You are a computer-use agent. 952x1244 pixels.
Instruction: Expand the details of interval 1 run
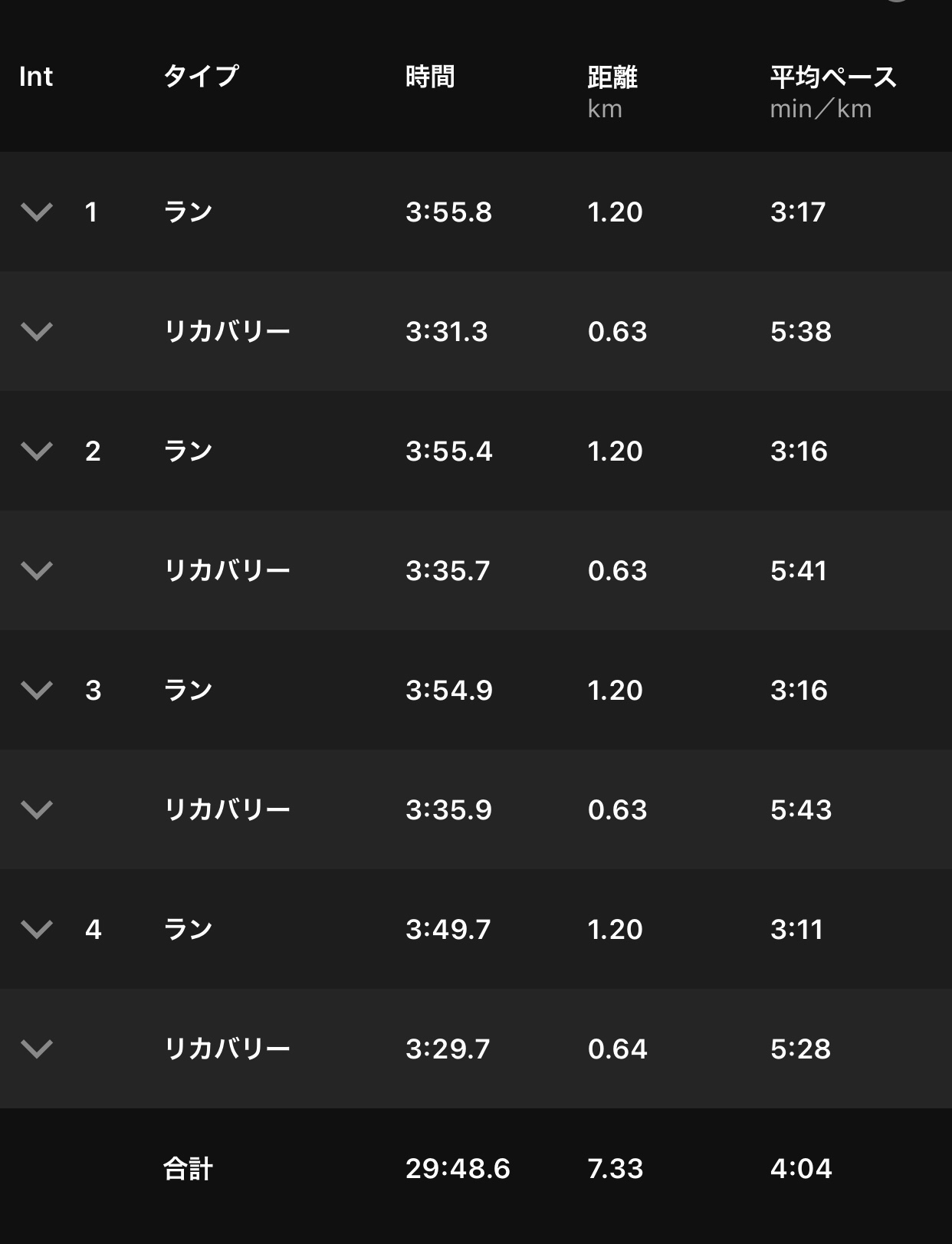click(38, 213)
